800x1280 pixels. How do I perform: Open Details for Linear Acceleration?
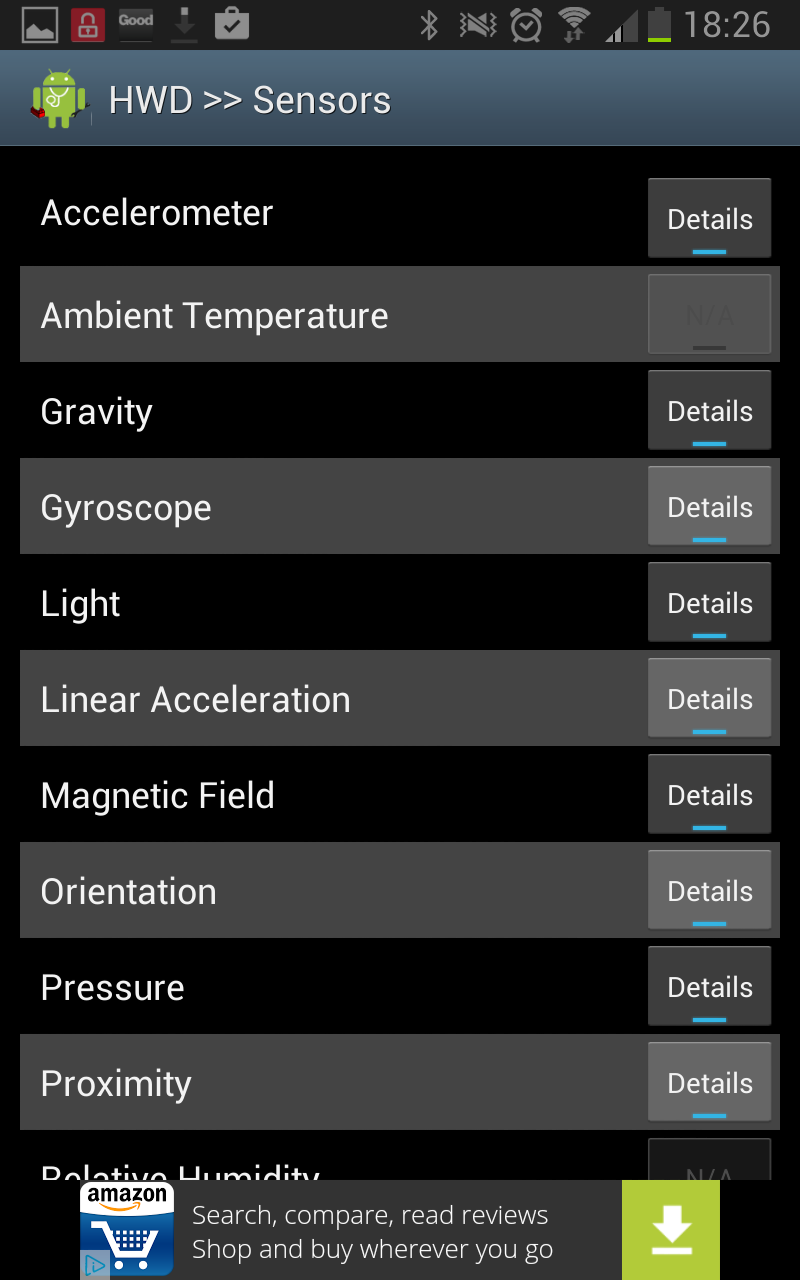click(x=709, y=698)
